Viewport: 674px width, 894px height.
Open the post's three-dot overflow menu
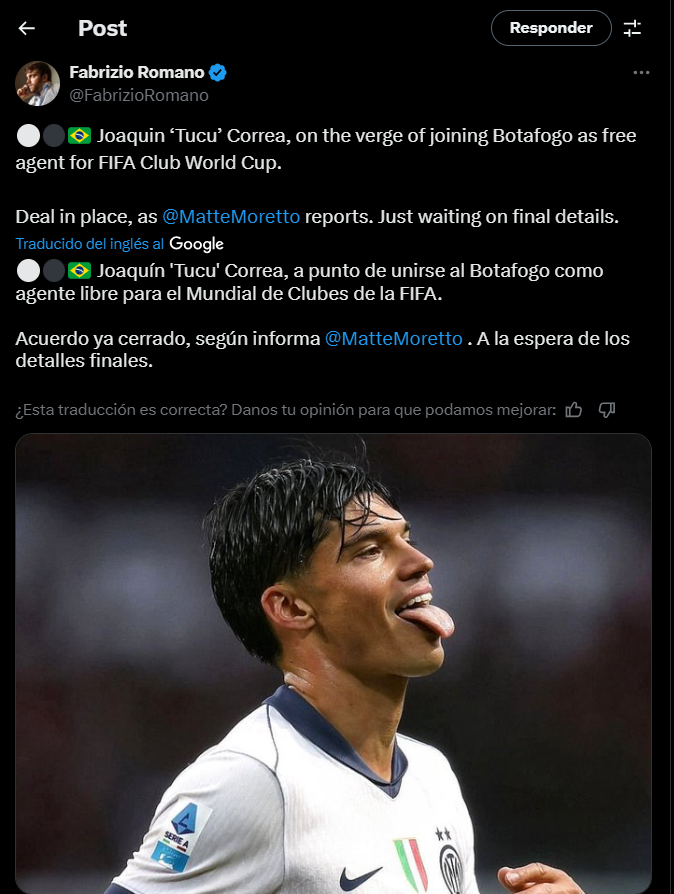(641, 73)
